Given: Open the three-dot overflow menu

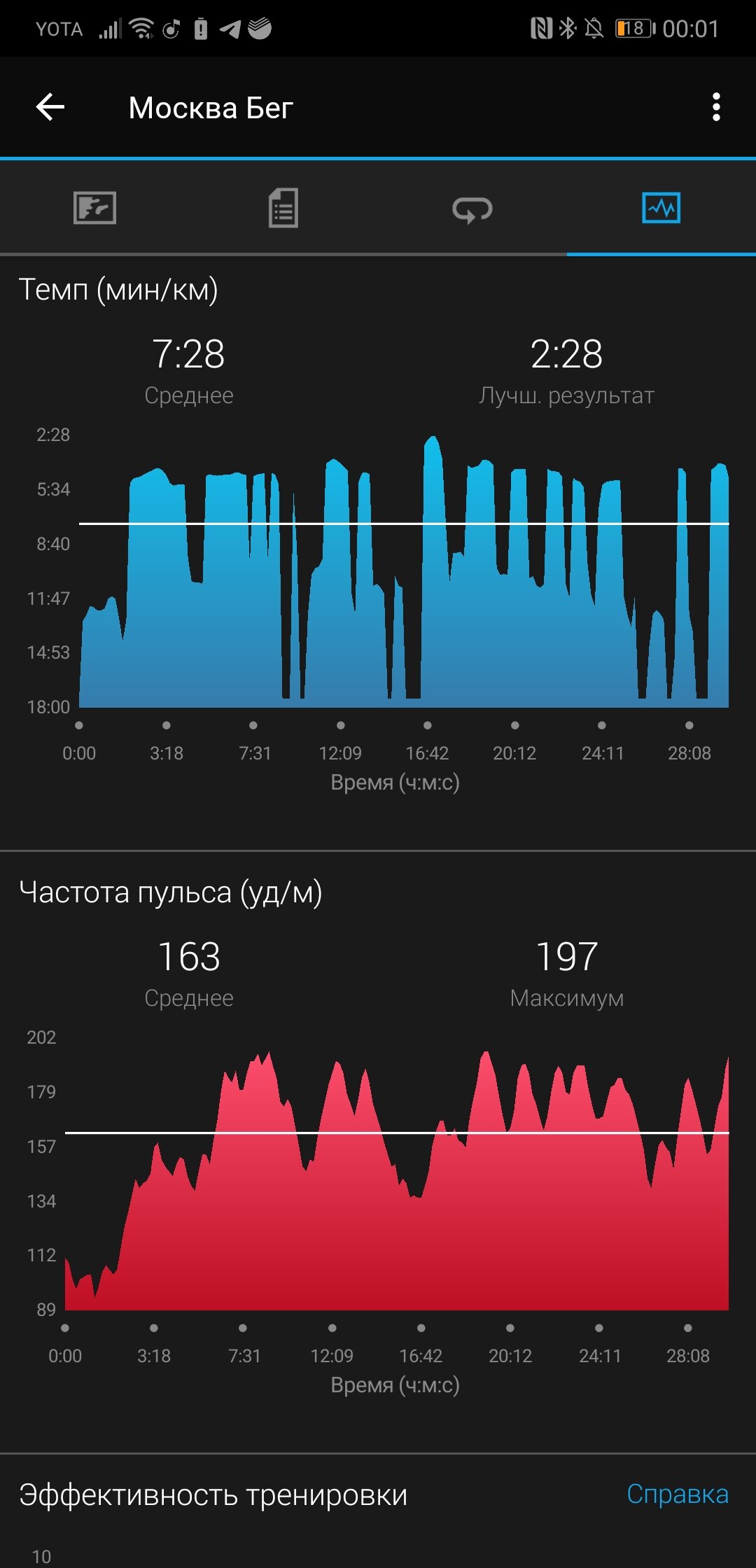Looking at the screenshot, I should tap(715, 107).
